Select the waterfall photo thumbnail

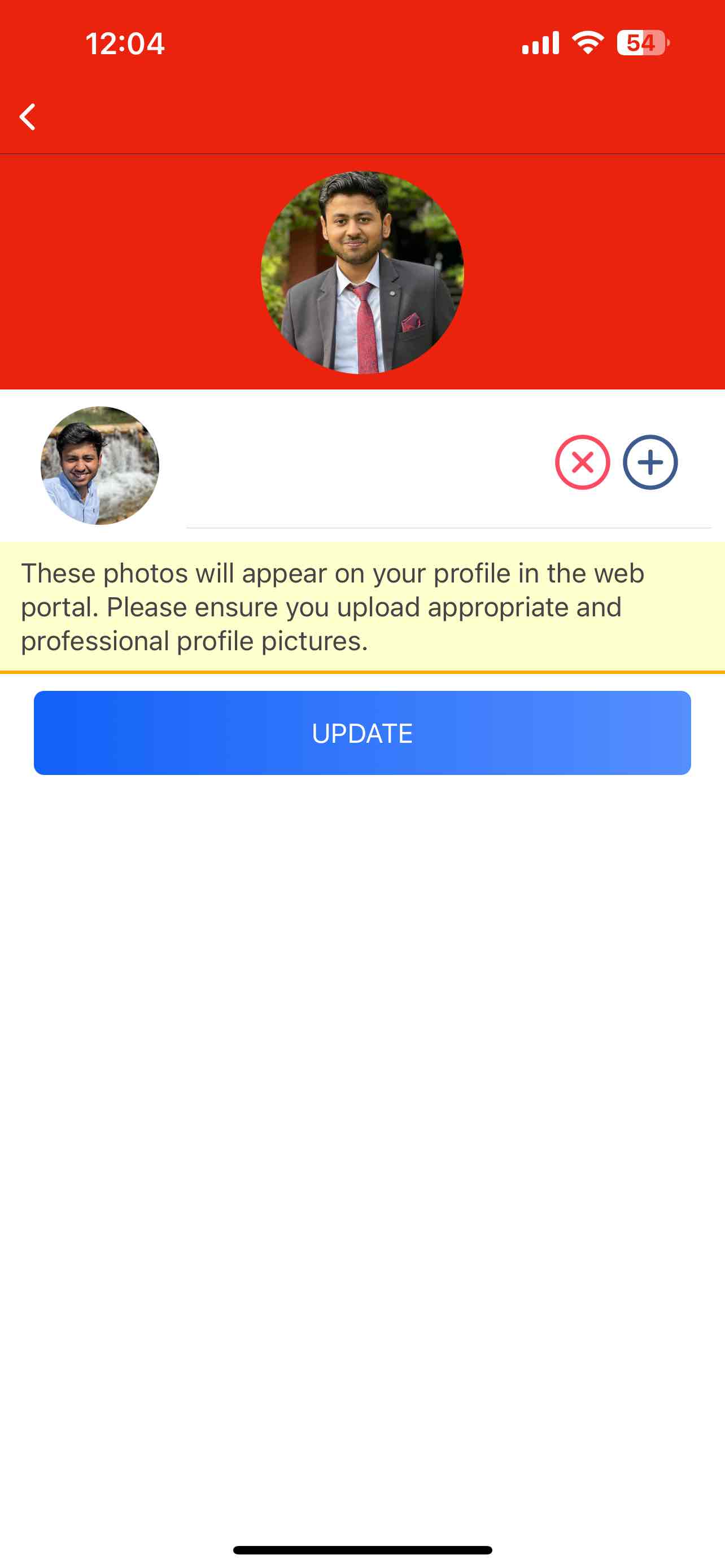100,466
